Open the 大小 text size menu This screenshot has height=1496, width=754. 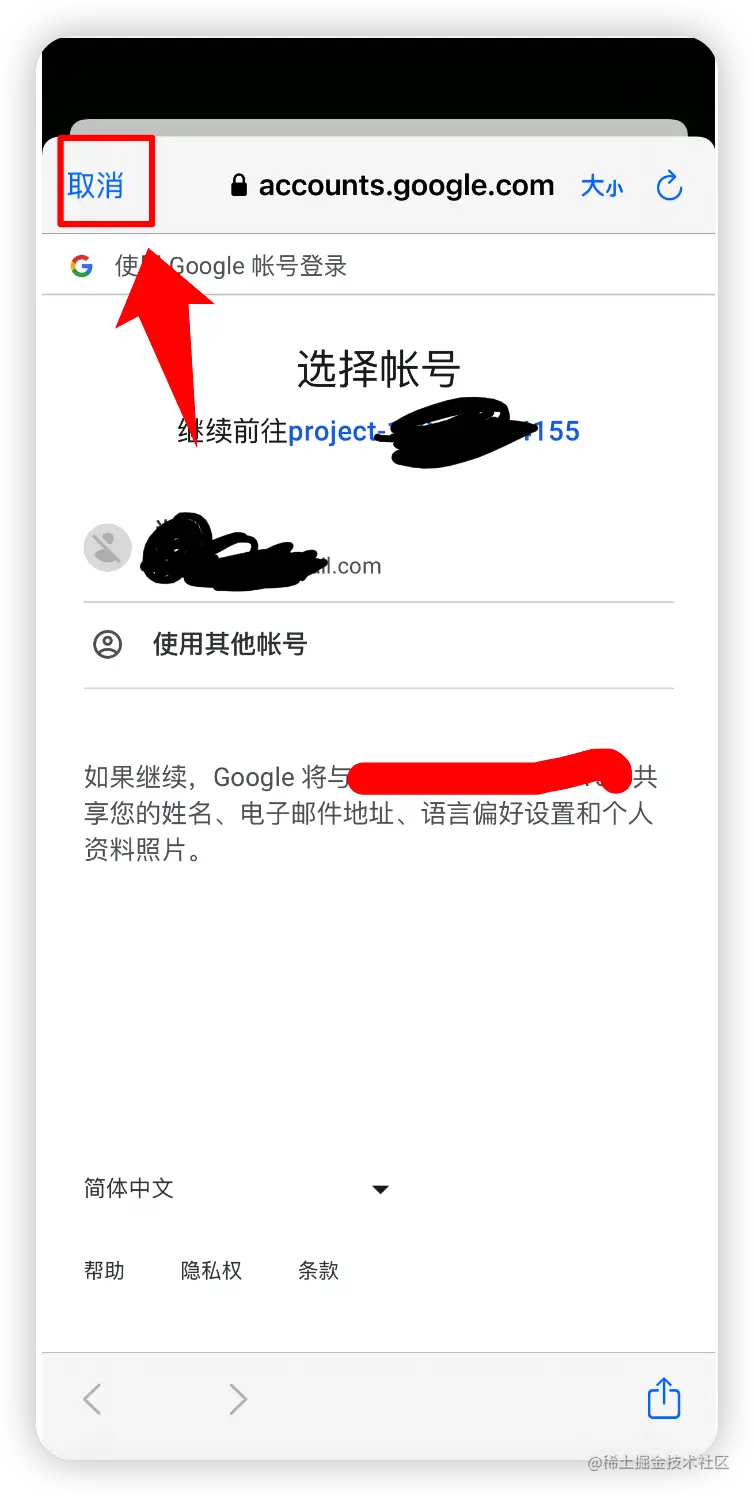pos(601,186)
